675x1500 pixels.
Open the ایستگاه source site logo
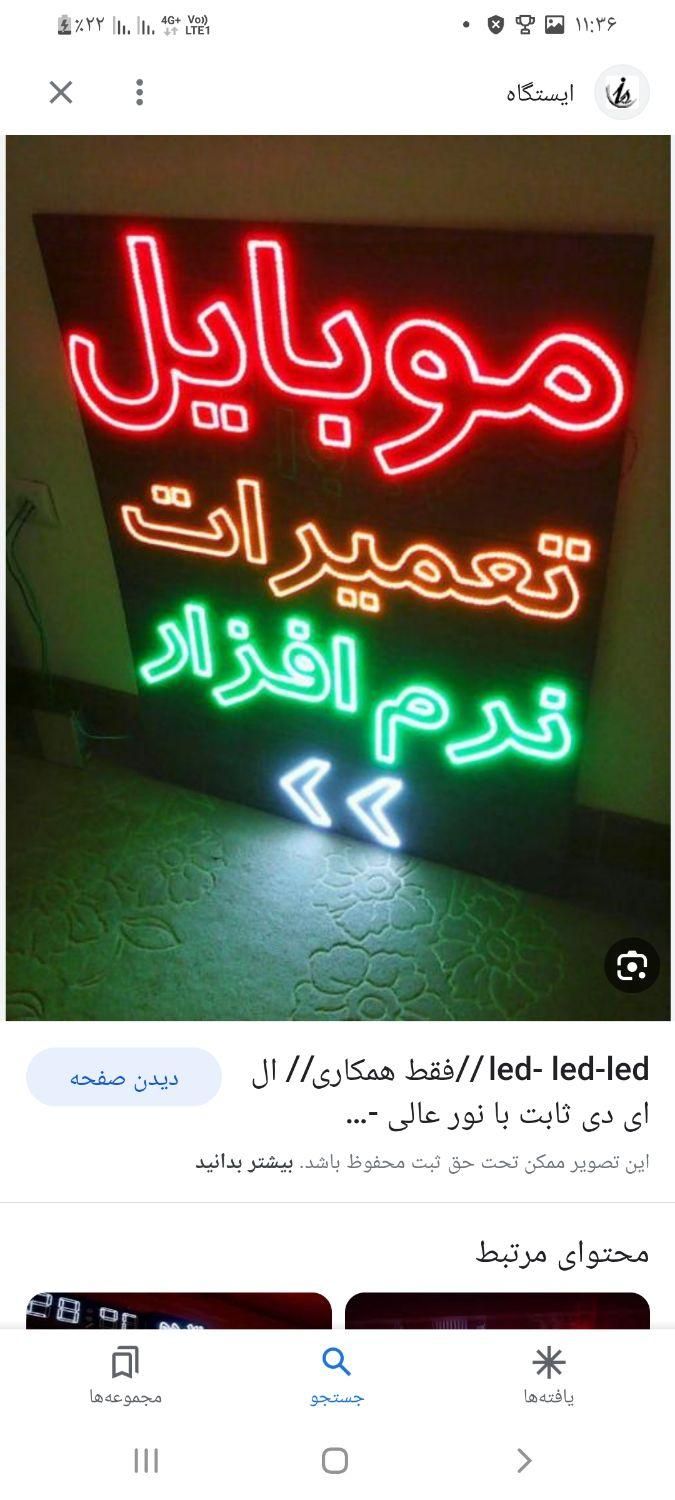pyautogui.click(x=622, y=93)
